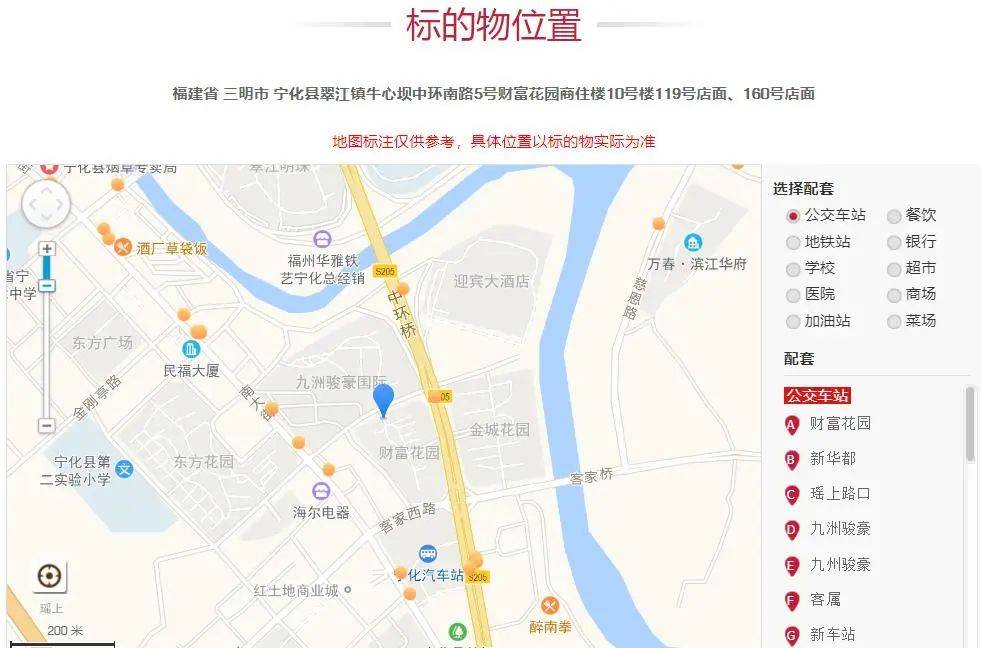Choose 银行 as nearby facility
This screenshot has width=981, height=648.
[x=894, y=242]
